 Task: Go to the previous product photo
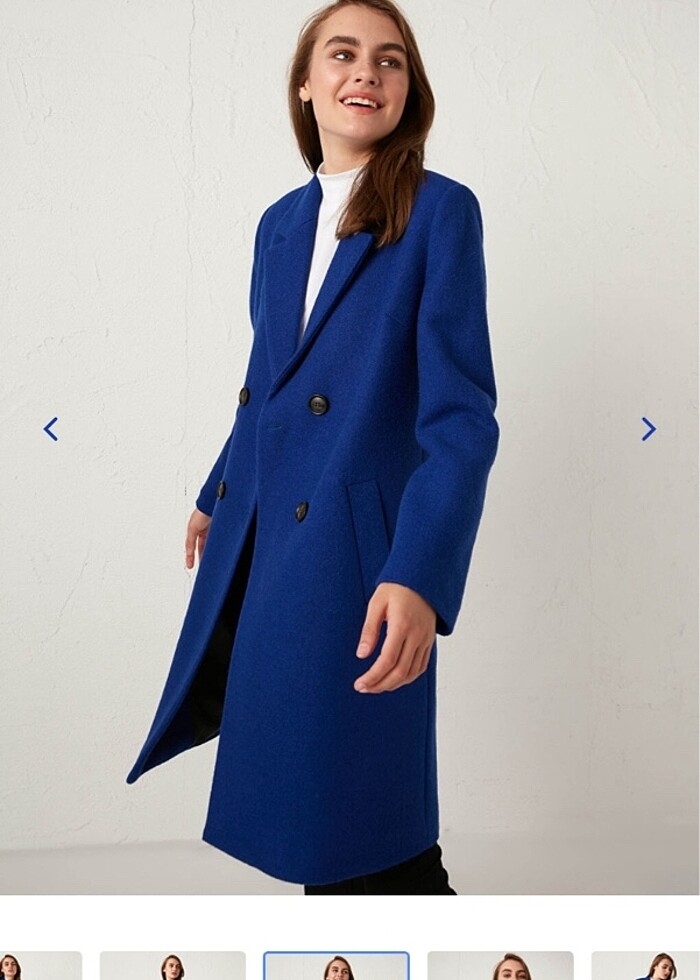(x=51, y=429)
